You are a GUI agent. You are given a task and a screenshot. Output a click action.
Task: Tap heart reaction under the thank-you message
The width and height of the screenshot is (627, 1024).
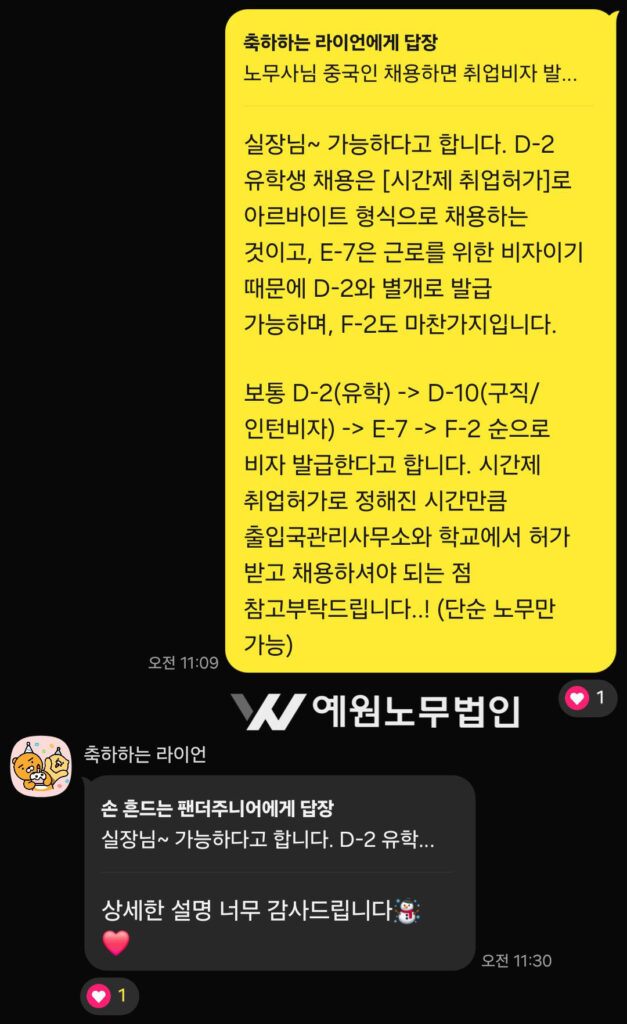tap(110, 996)
